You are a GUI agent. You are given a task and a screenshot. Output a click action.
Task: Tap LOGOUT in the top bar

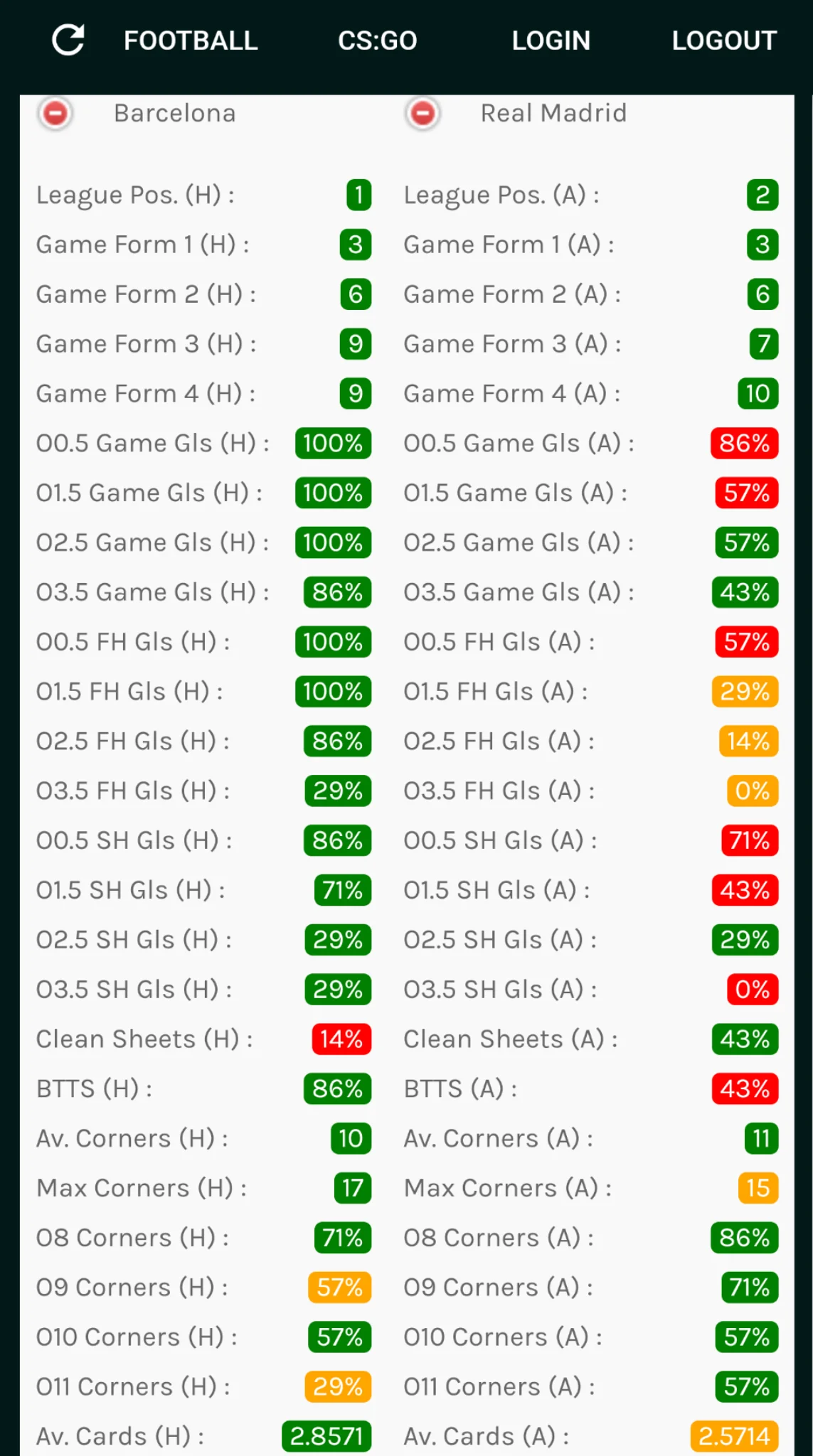coord(724,41)
